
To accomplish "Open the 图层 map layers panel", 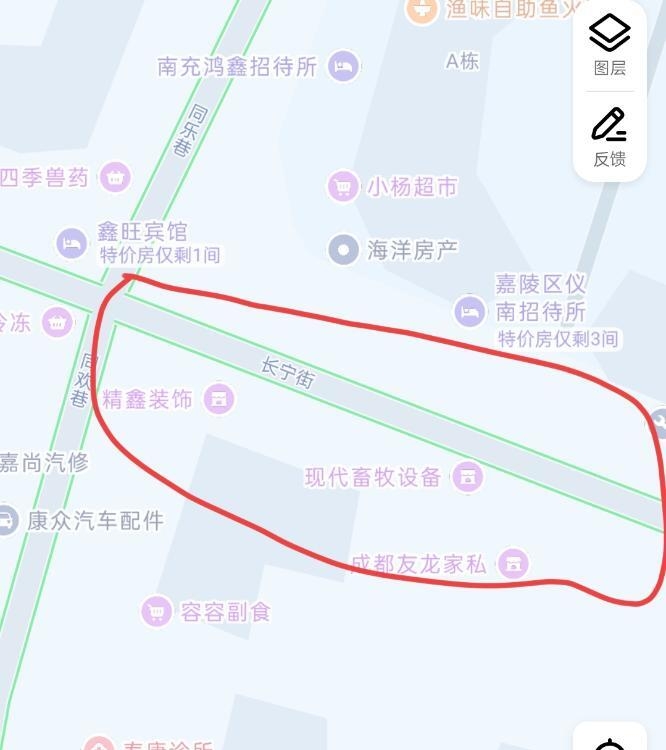I will click(609, 44).
